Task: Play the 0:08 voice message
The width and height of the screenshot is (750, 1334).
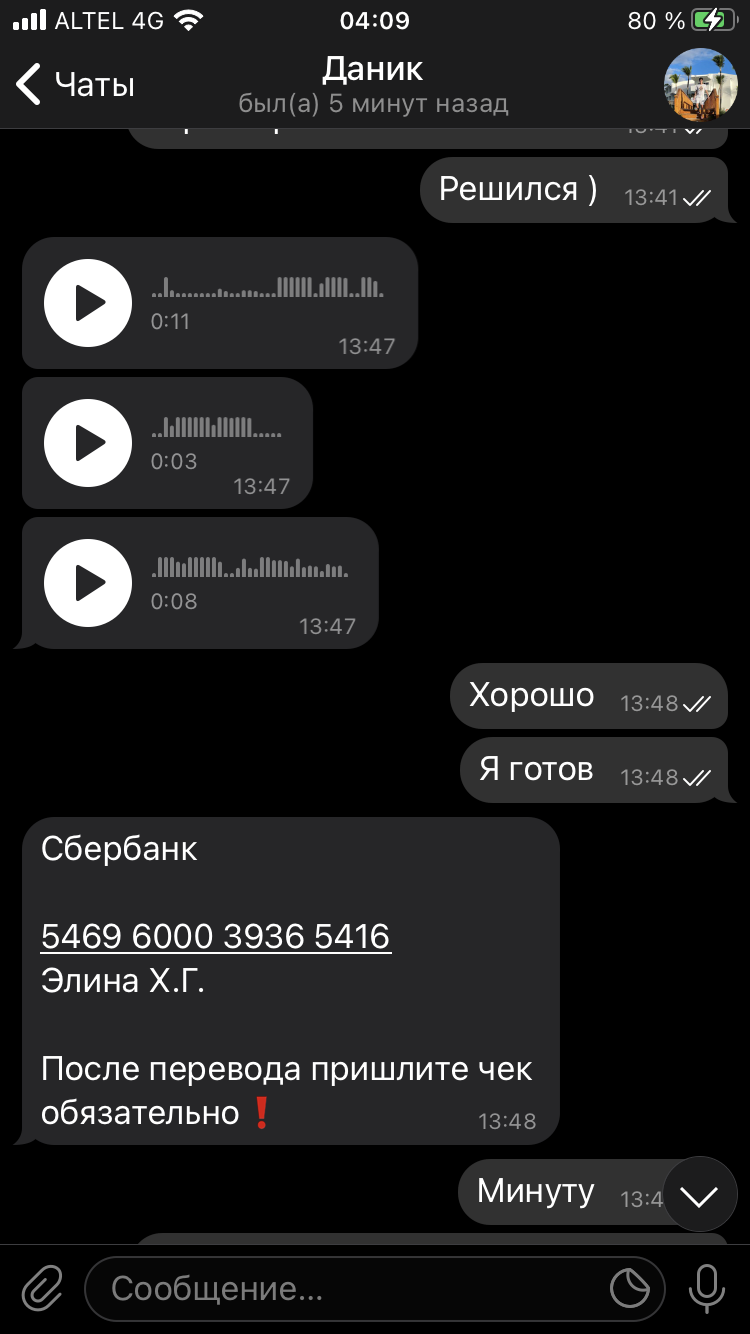Action: click(88, 583)
